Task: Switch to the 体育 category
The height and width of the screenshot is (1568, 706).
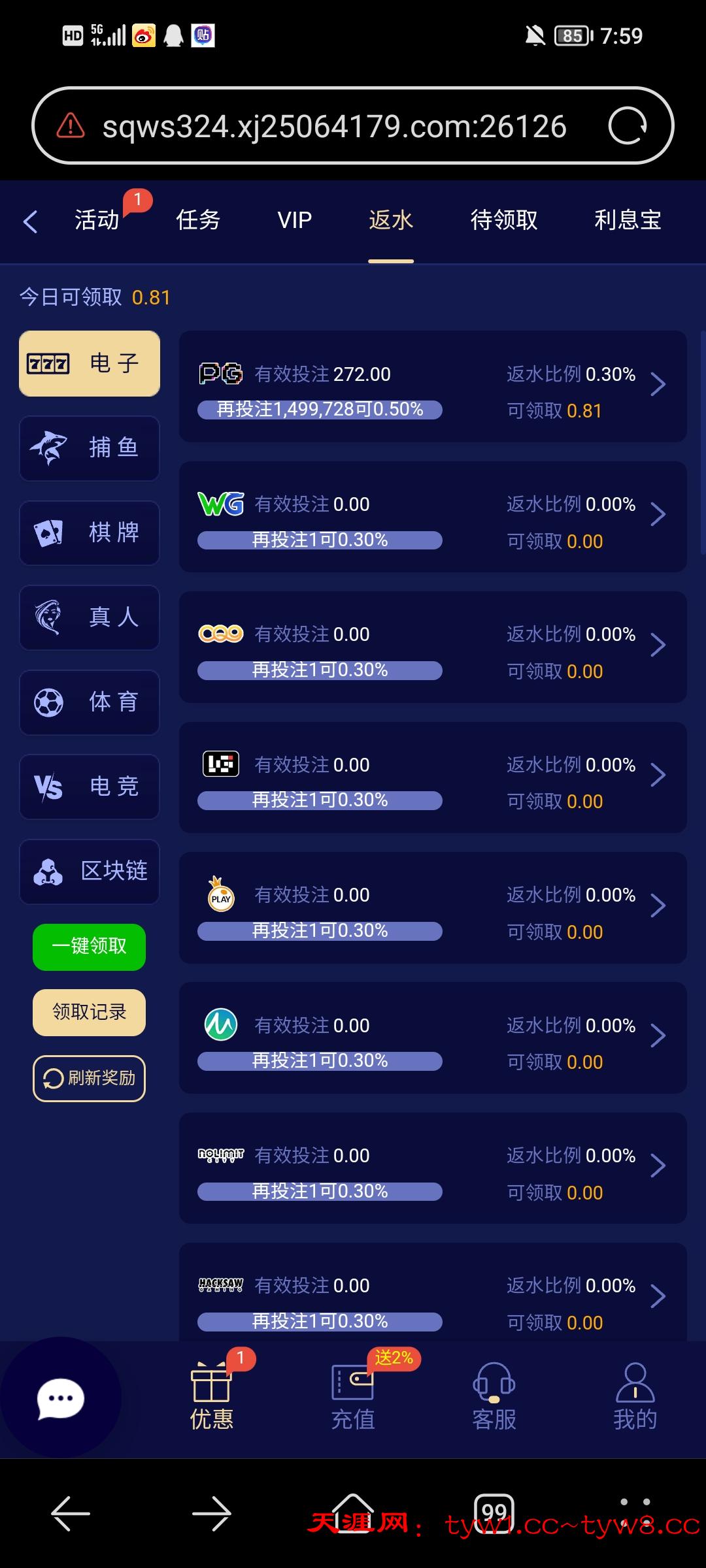Action: click(90, 702)
